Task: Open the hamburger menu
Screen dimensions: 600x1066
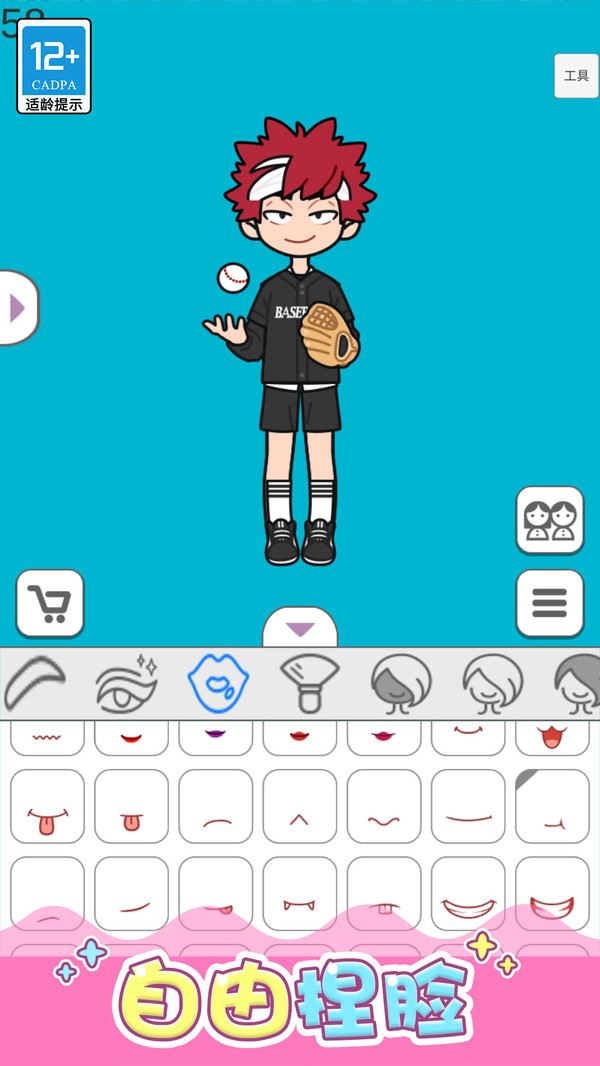Action: point(550,603)
